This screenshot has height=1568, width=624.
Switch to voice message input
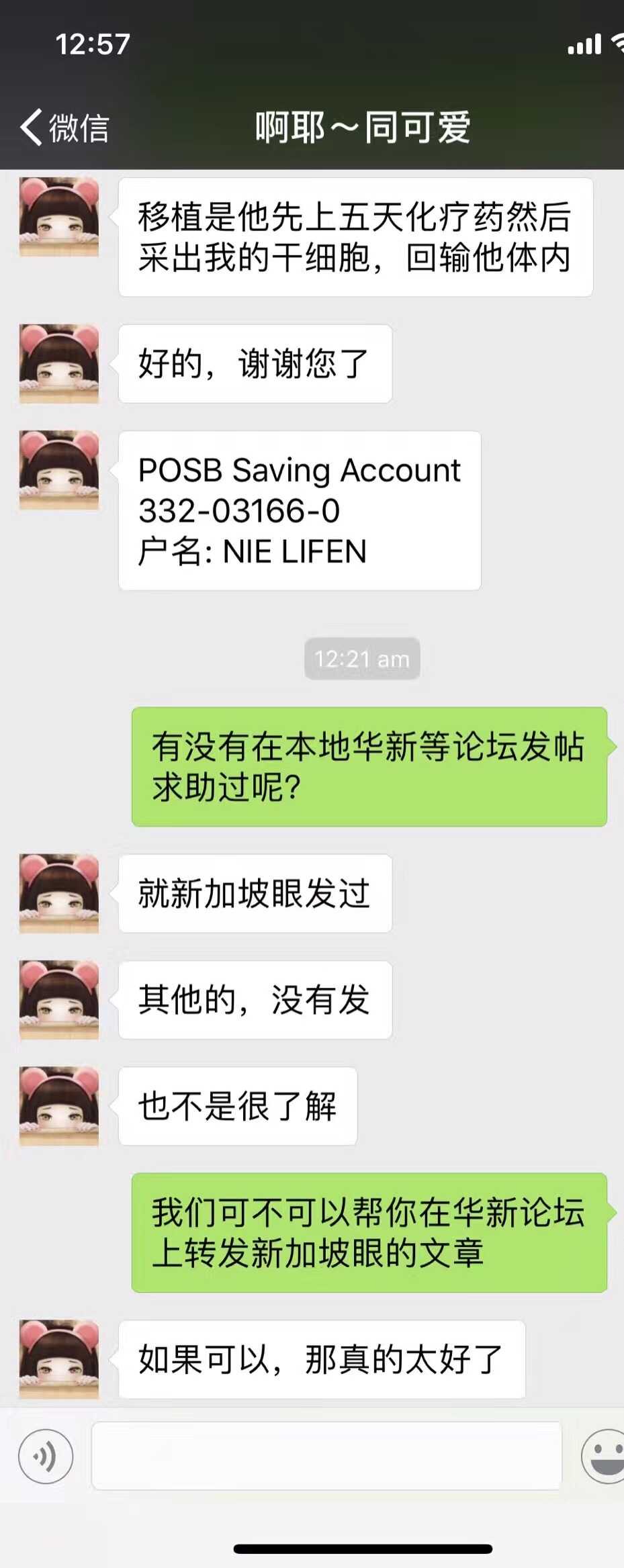point(46,1456)
